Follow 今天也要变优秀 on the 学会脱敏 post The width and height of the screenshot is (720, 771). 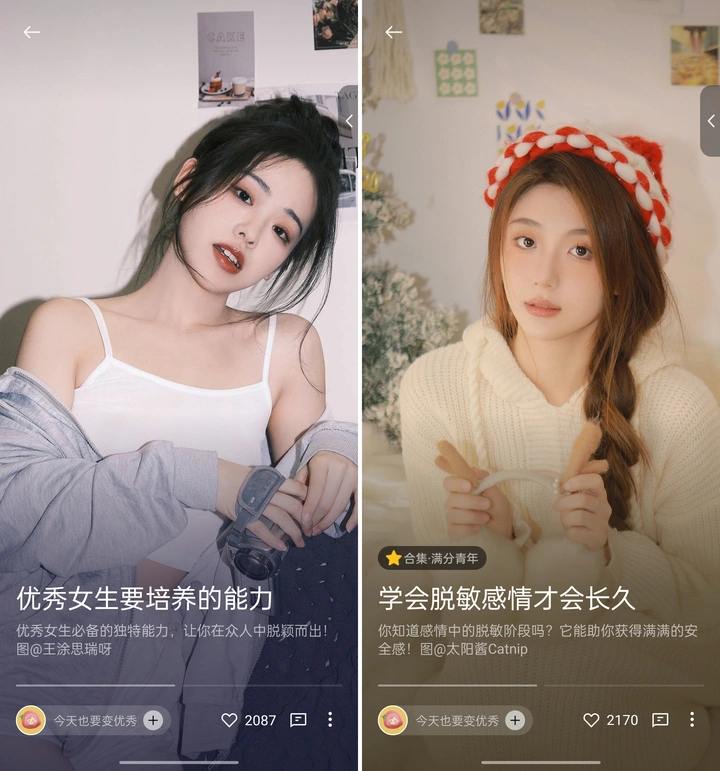tap(515, 720)
